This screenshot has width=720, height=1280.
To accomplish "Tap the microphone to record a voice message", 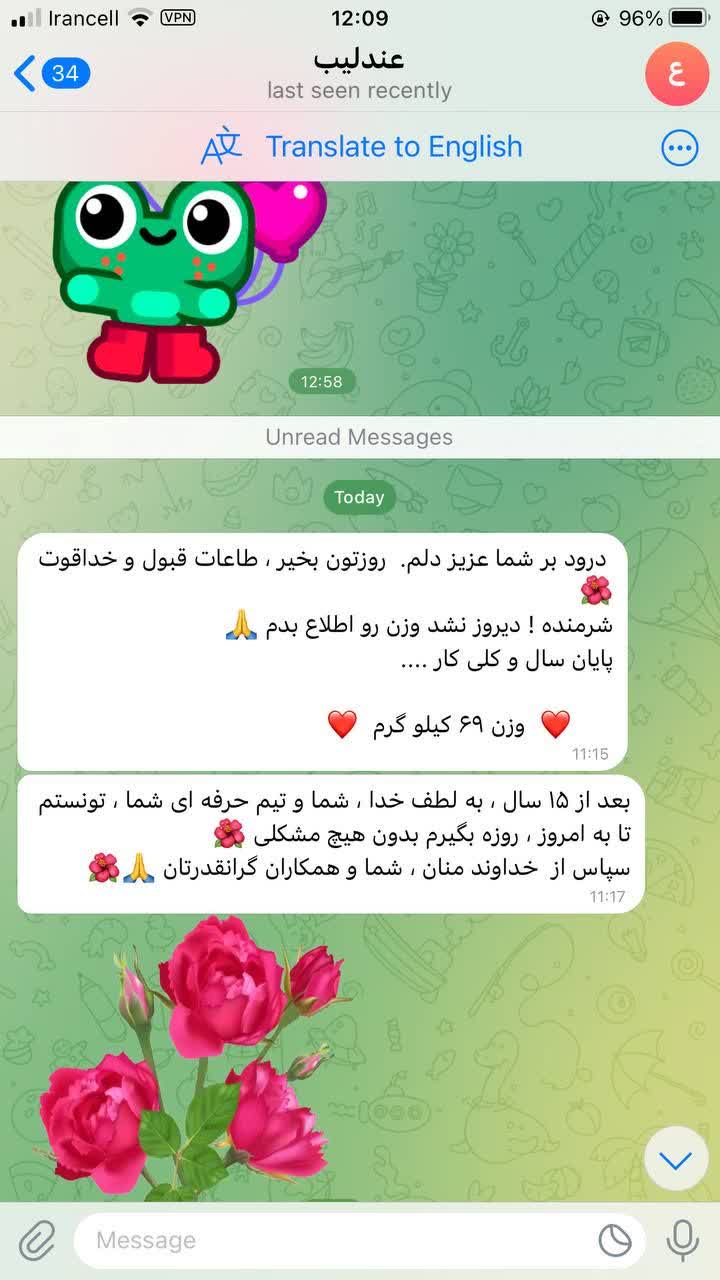I will (x=683, y=1241).
